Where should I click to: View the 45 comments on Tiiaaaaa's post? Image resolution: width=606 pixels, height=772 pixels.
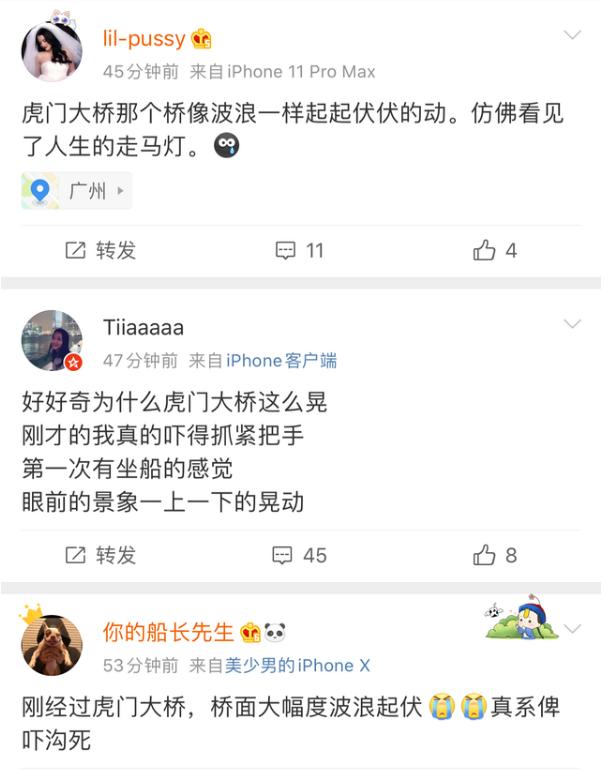[x=301, y=555]
